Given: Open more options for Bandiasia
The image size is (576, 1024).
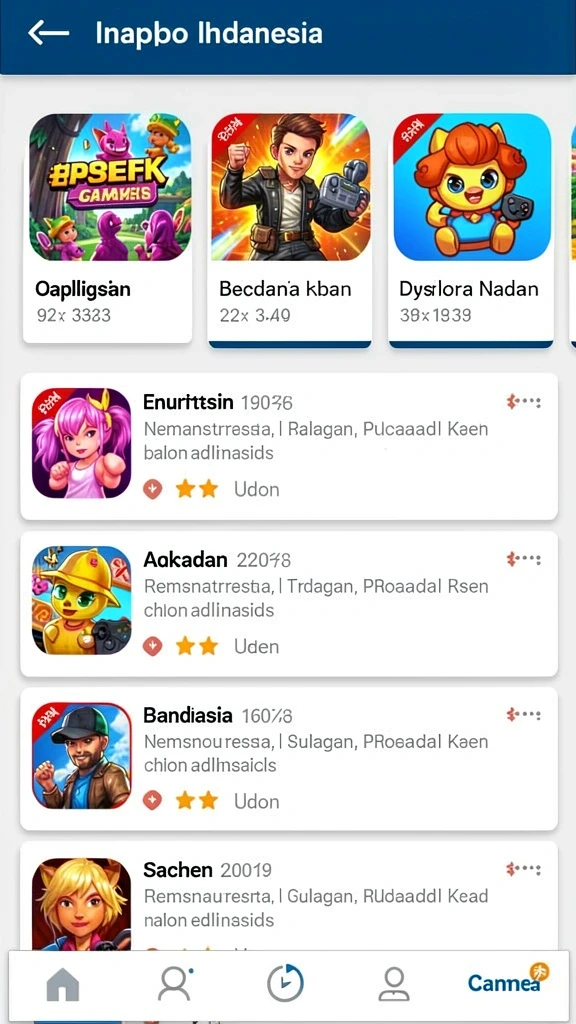Looking at the screenshot, I should pos(524,715).
